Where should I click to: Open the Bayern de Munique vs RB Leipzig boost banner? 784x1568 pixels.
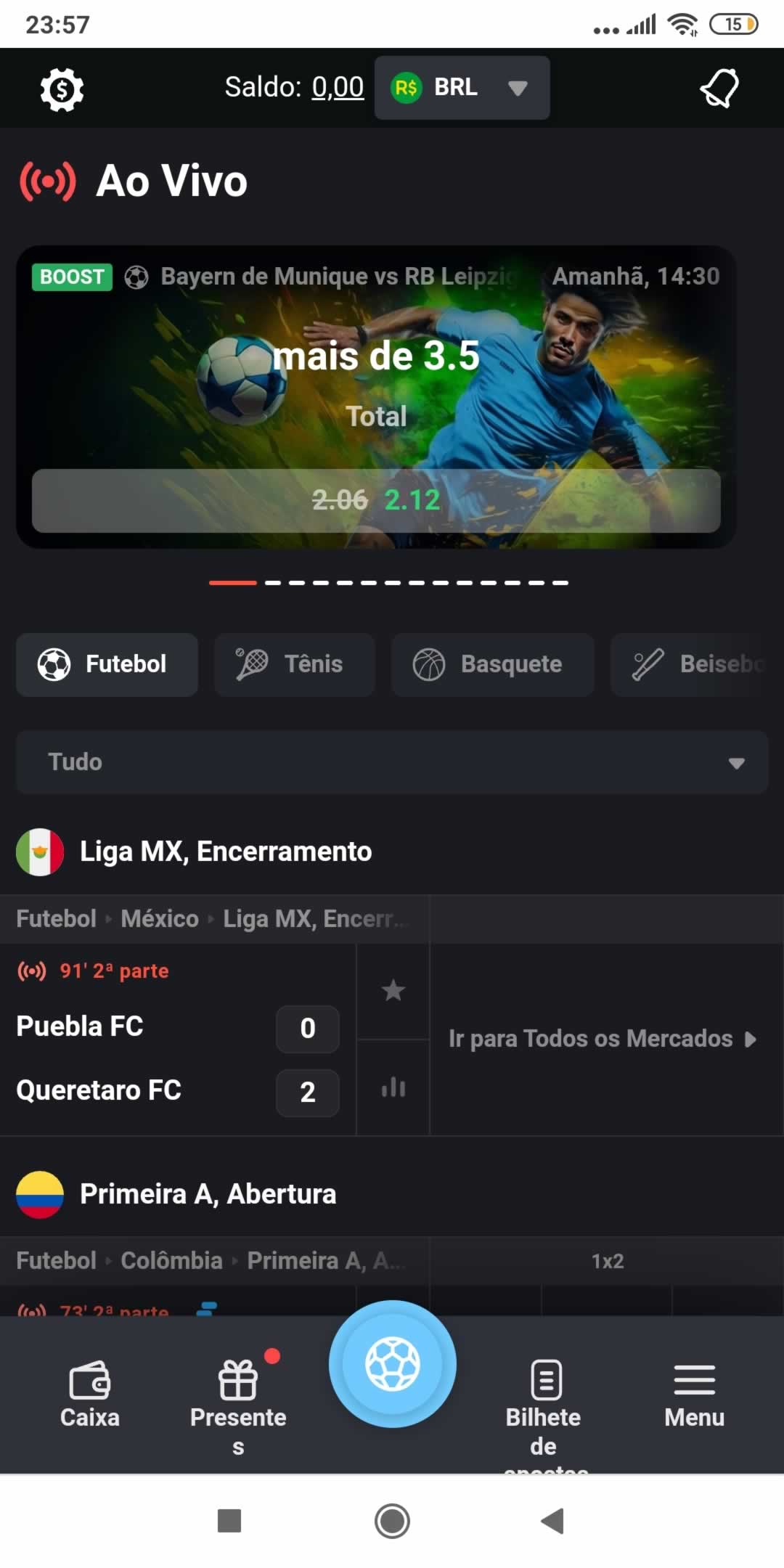coord(376,363)
